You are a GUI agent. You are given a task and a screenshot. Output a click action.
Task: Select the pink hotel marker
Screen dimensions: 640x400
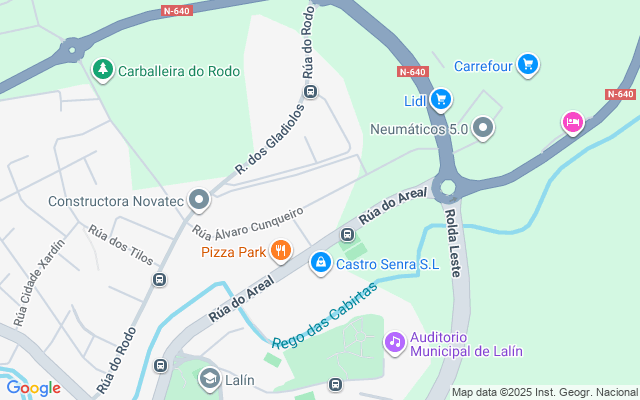pyautogui.click(x=572, y=123)
